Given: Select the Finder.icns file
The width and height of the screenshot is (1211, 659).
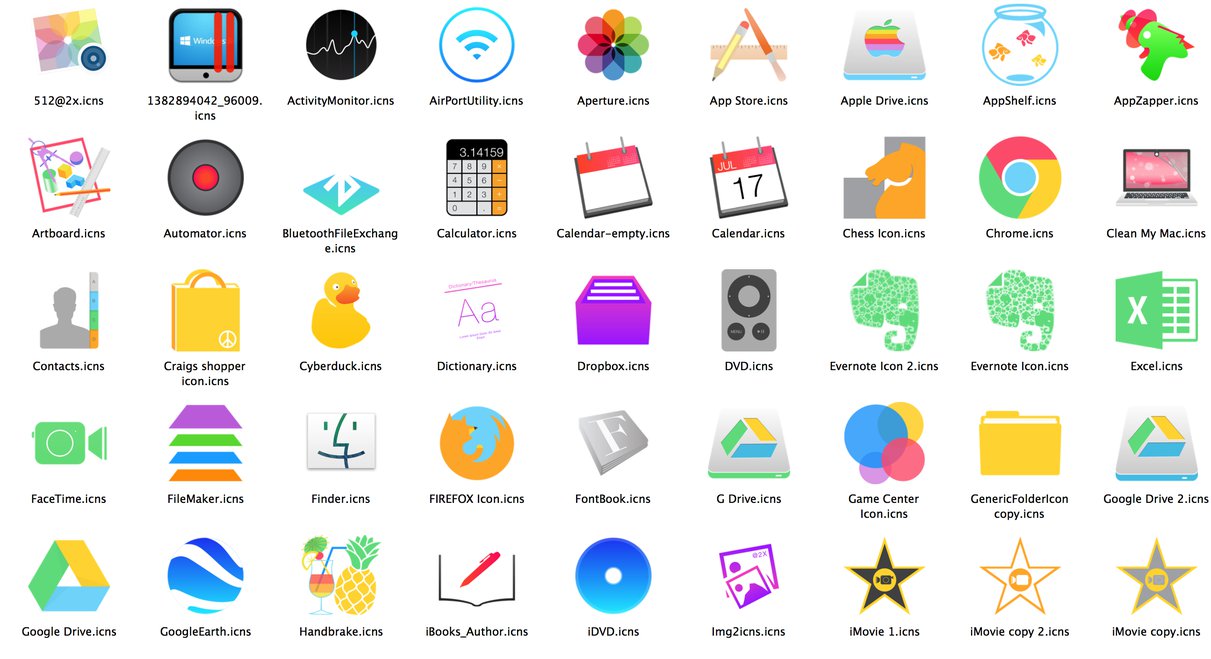Looking at the screenshot, I should pyautogui.click(x=341, y=442).
